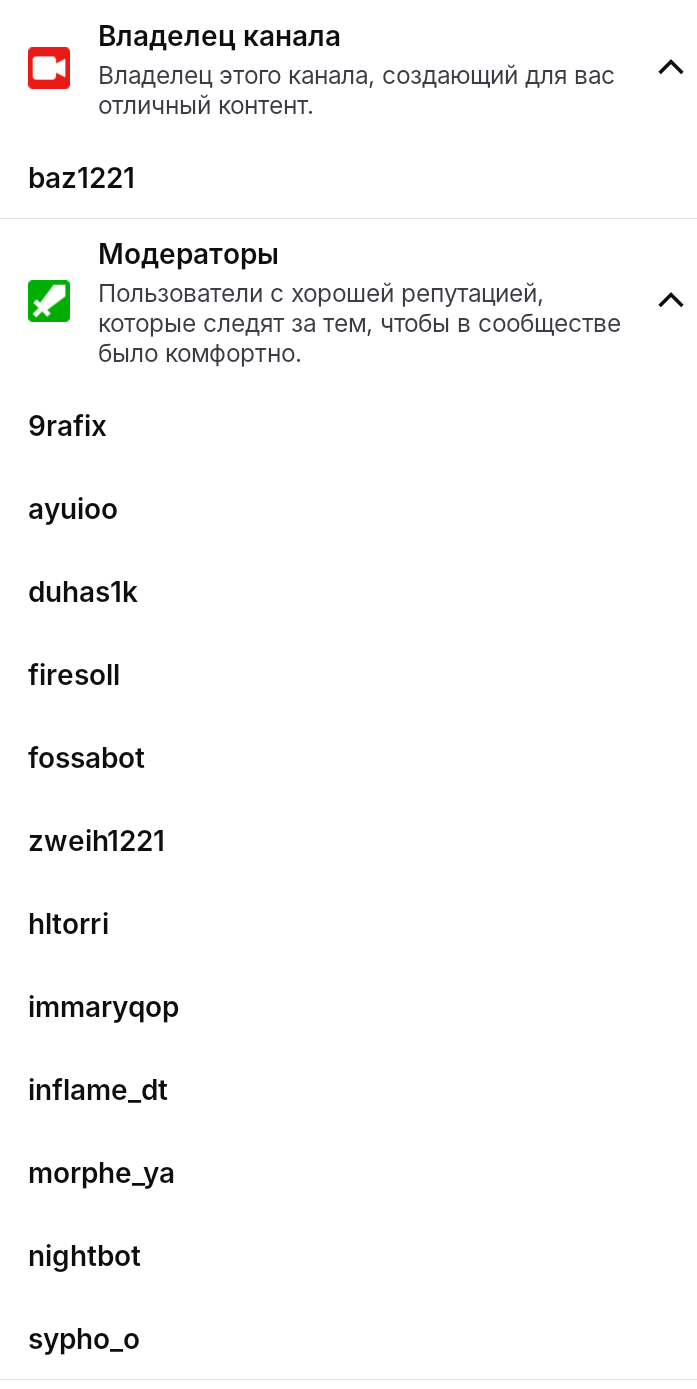Collapse the Модераторы section
Screen dimensions: 697x1389
[x=670, y=300]
